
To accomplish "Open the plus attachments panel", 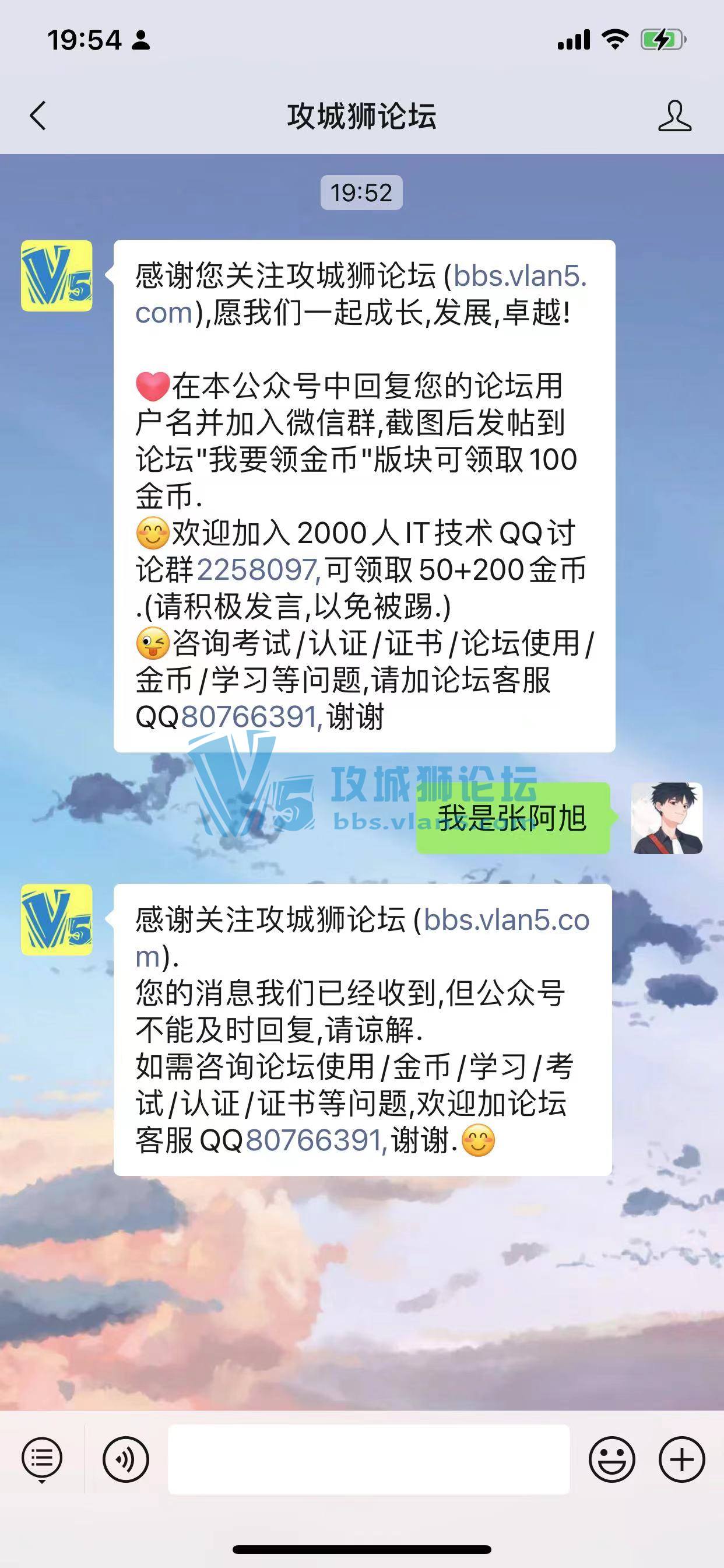I will click(x=681, y=1459).
